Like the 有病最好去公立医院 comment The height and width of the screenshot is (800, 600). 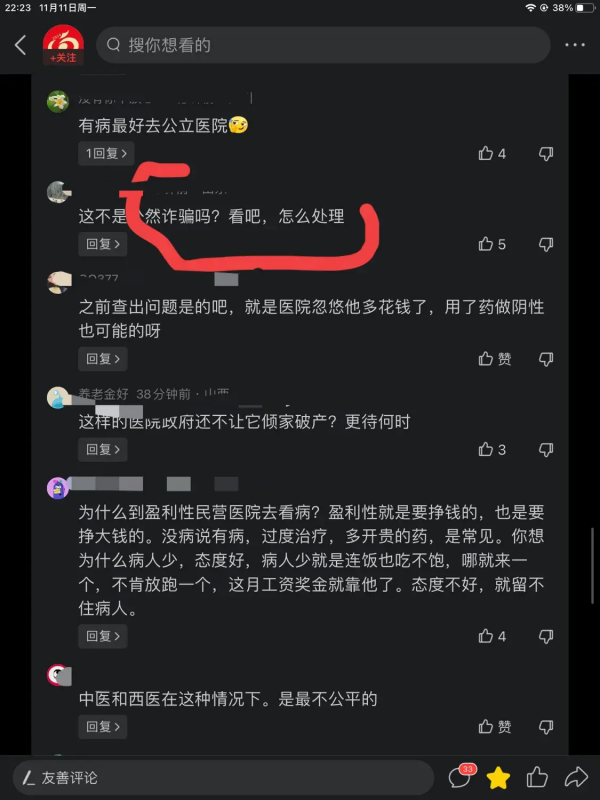(486, 153)
